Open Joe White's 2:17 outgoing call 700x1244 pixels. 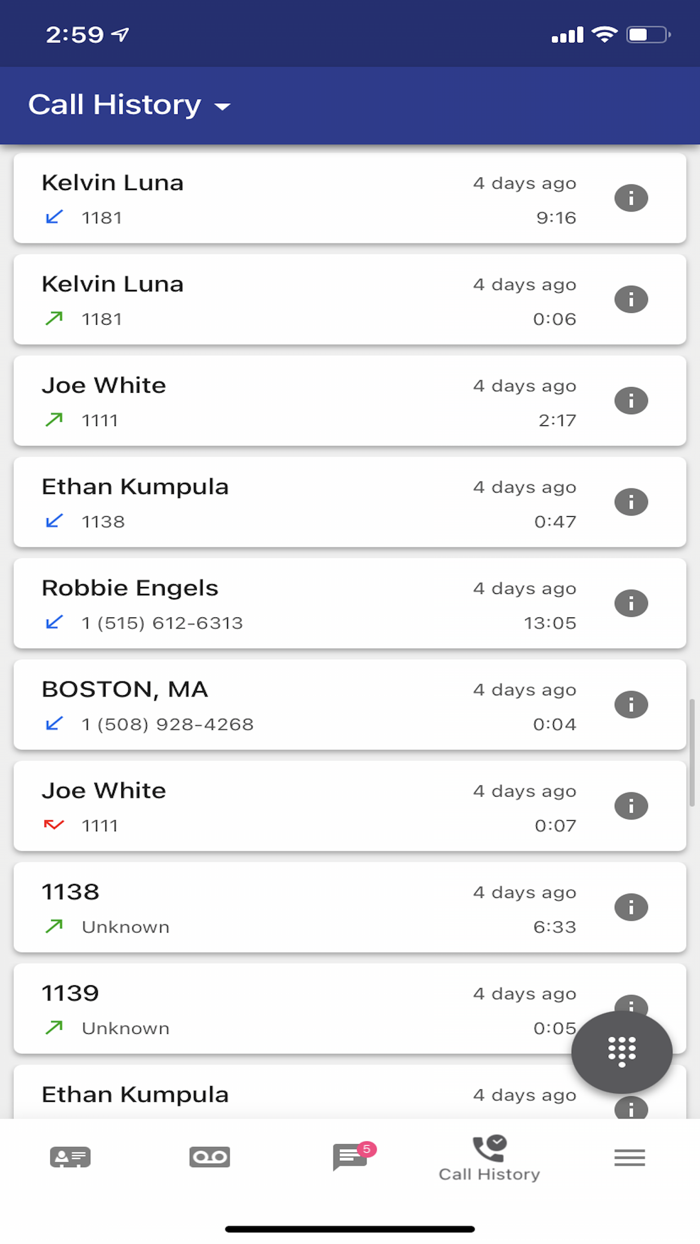[x=350, y=401]
